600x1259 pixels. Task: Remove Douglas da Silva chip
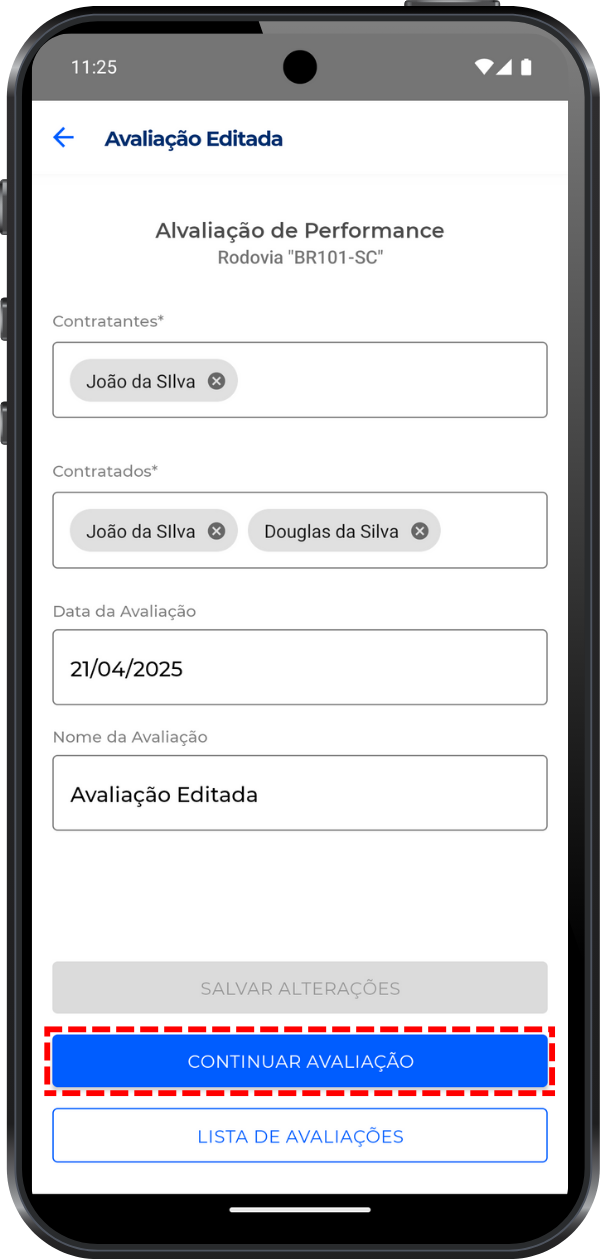click(x=420, y=531)
